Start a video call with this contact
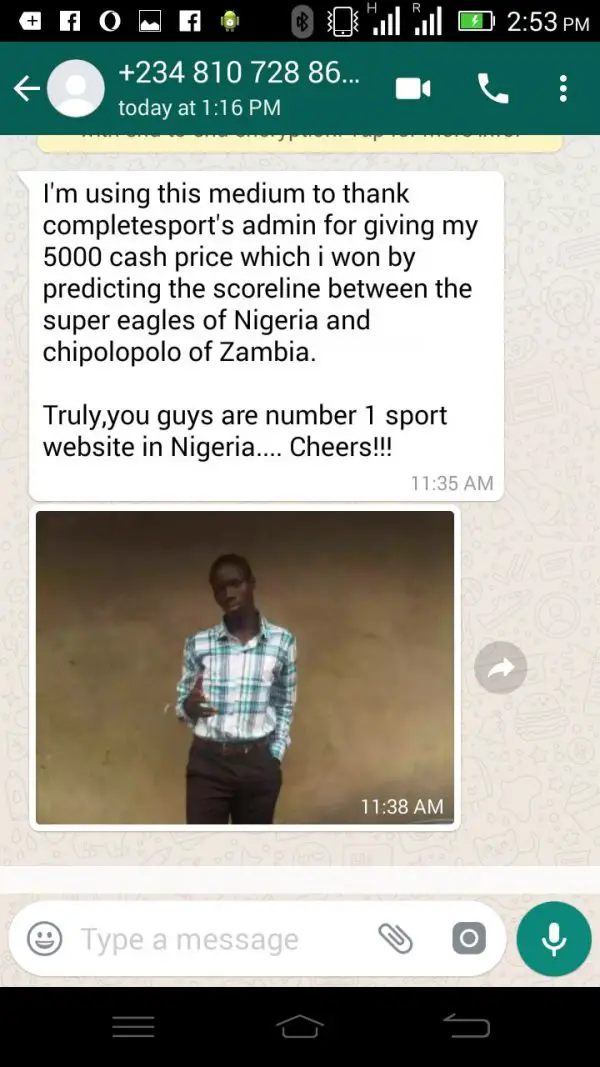The image size is (600, 1067). pyautogui.click(x=413, y=89)
